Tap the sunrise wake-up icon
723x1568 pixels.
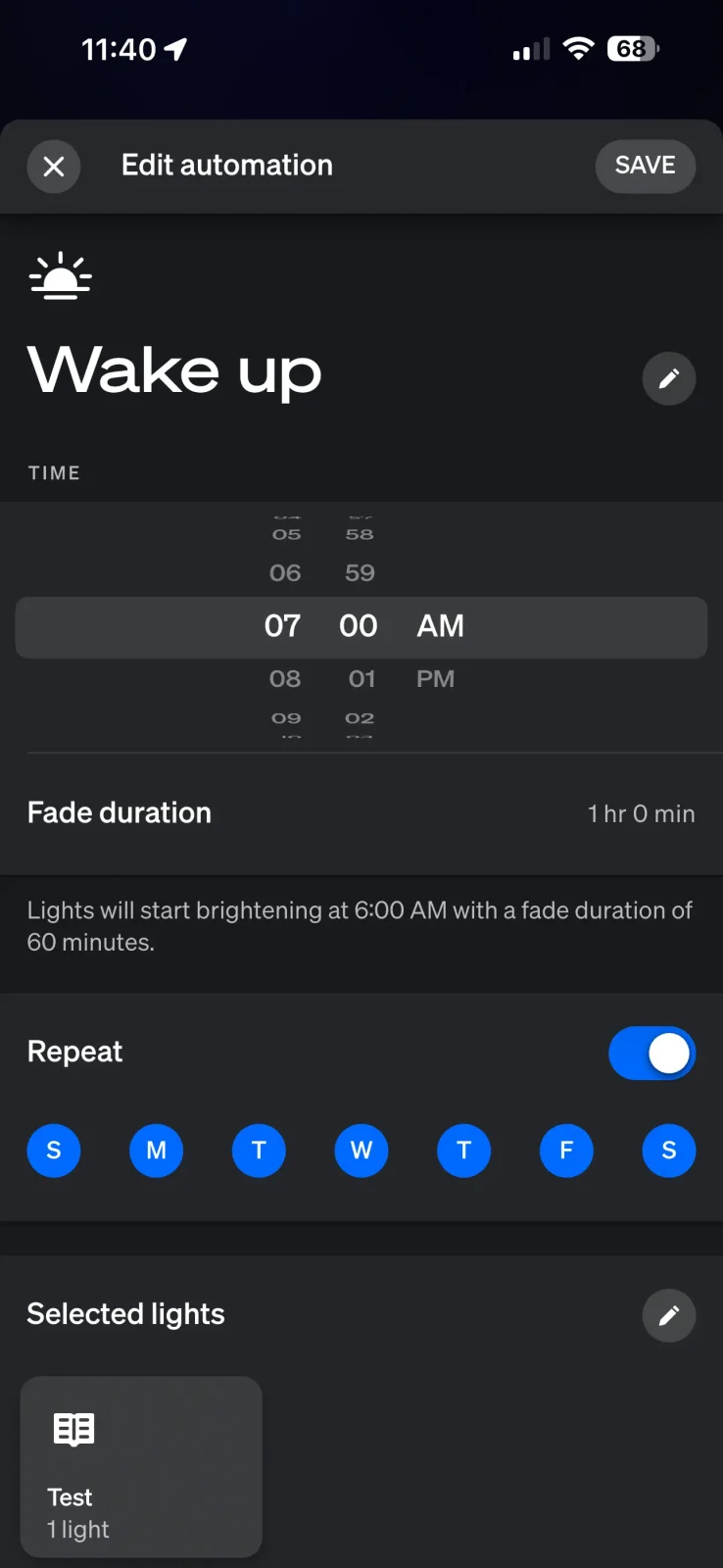pos(61,276)
